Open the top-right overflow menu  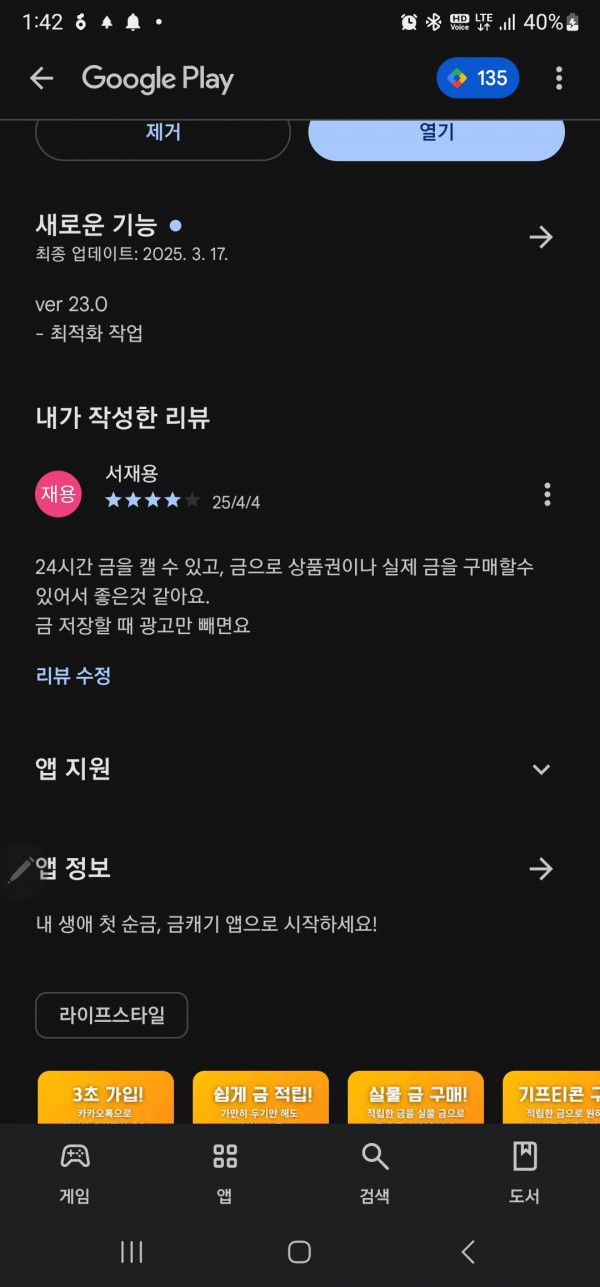[x=558, y=78]
